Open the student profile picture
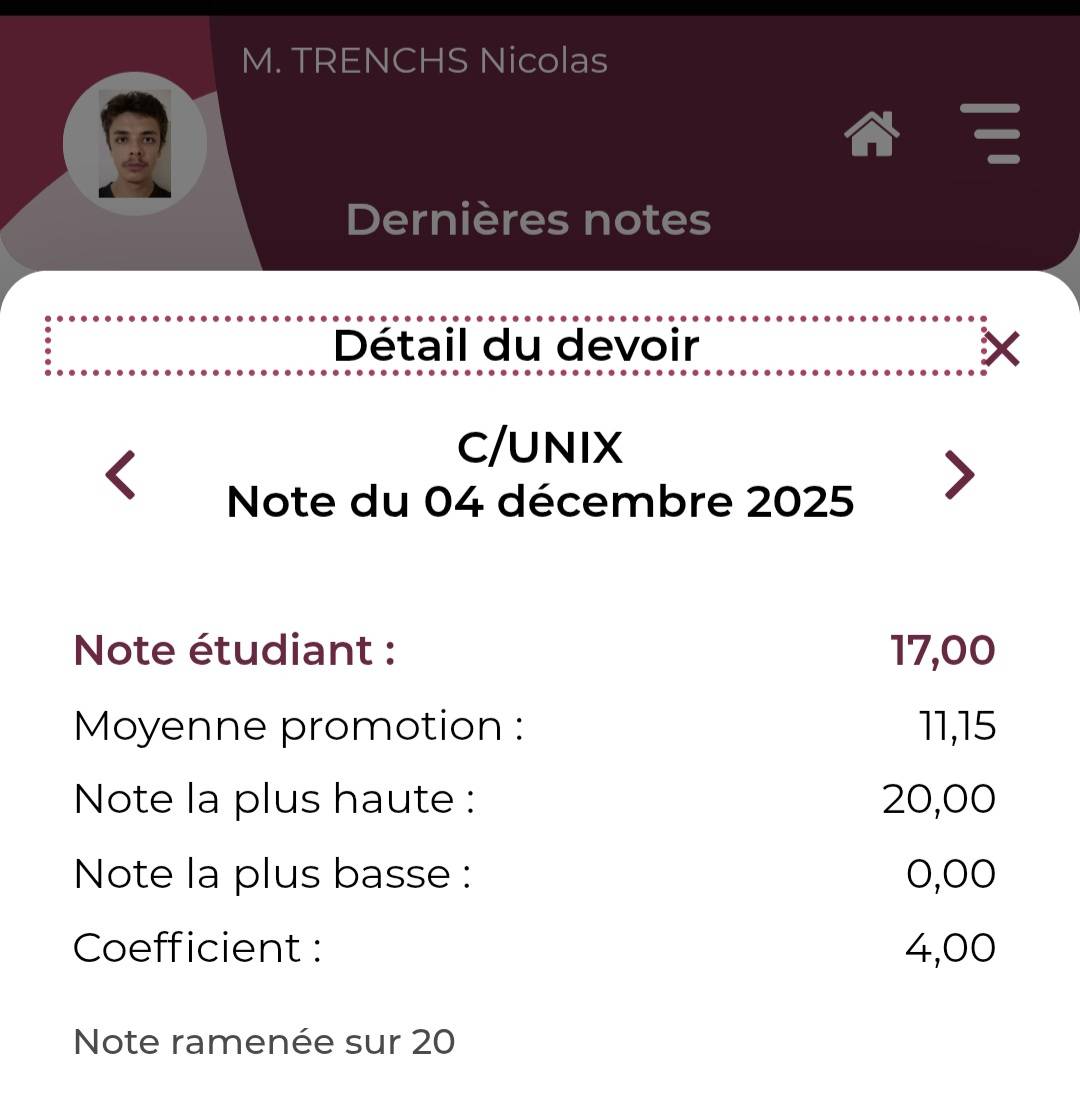Image resolution: width=1080 pixels, height=1114 pixels. pos(135,144)
